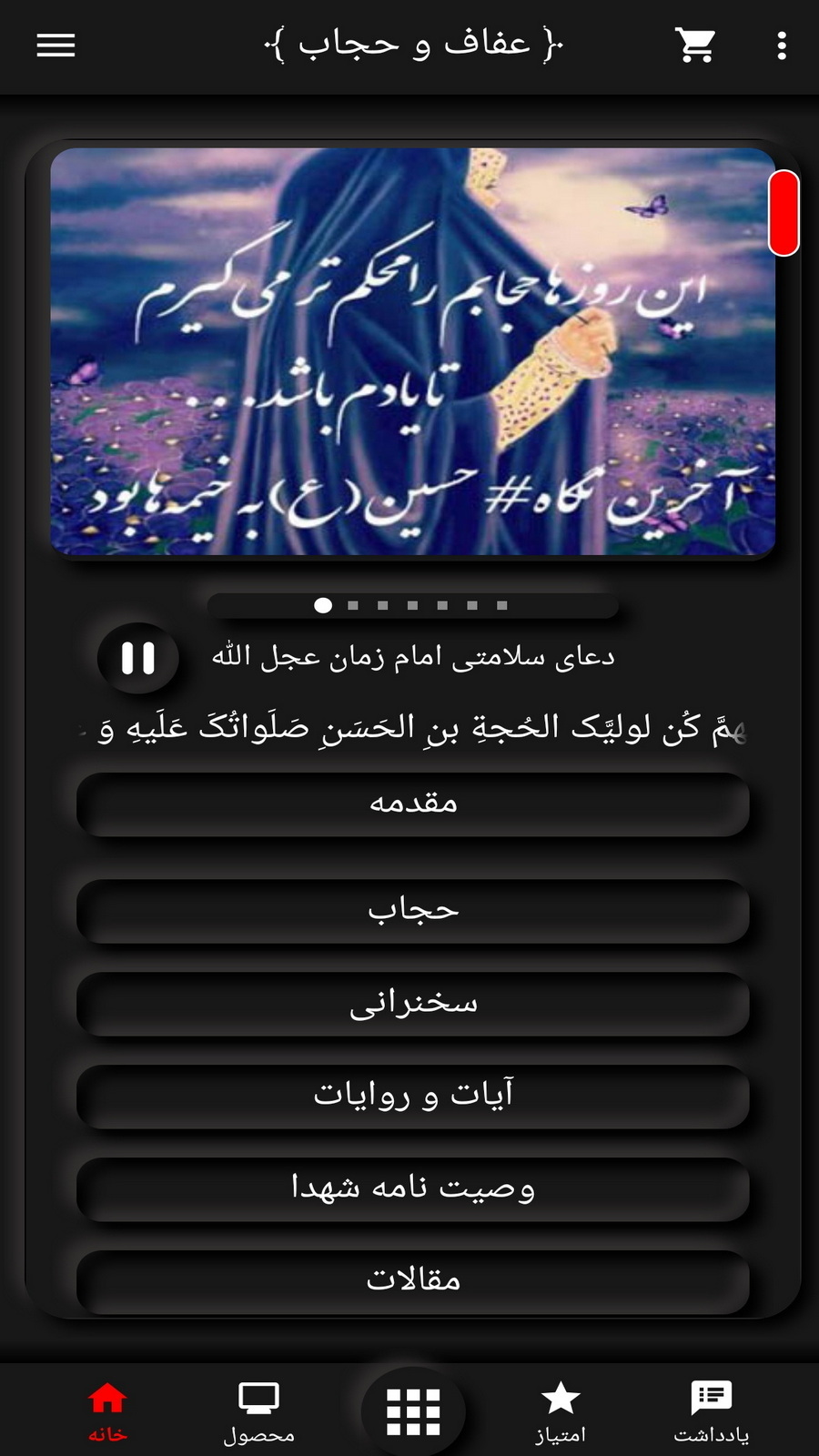Open the مقدمه section
The width and height of the screenshot is (819, 1456).
pyautogui.click(x=413, y=804)
